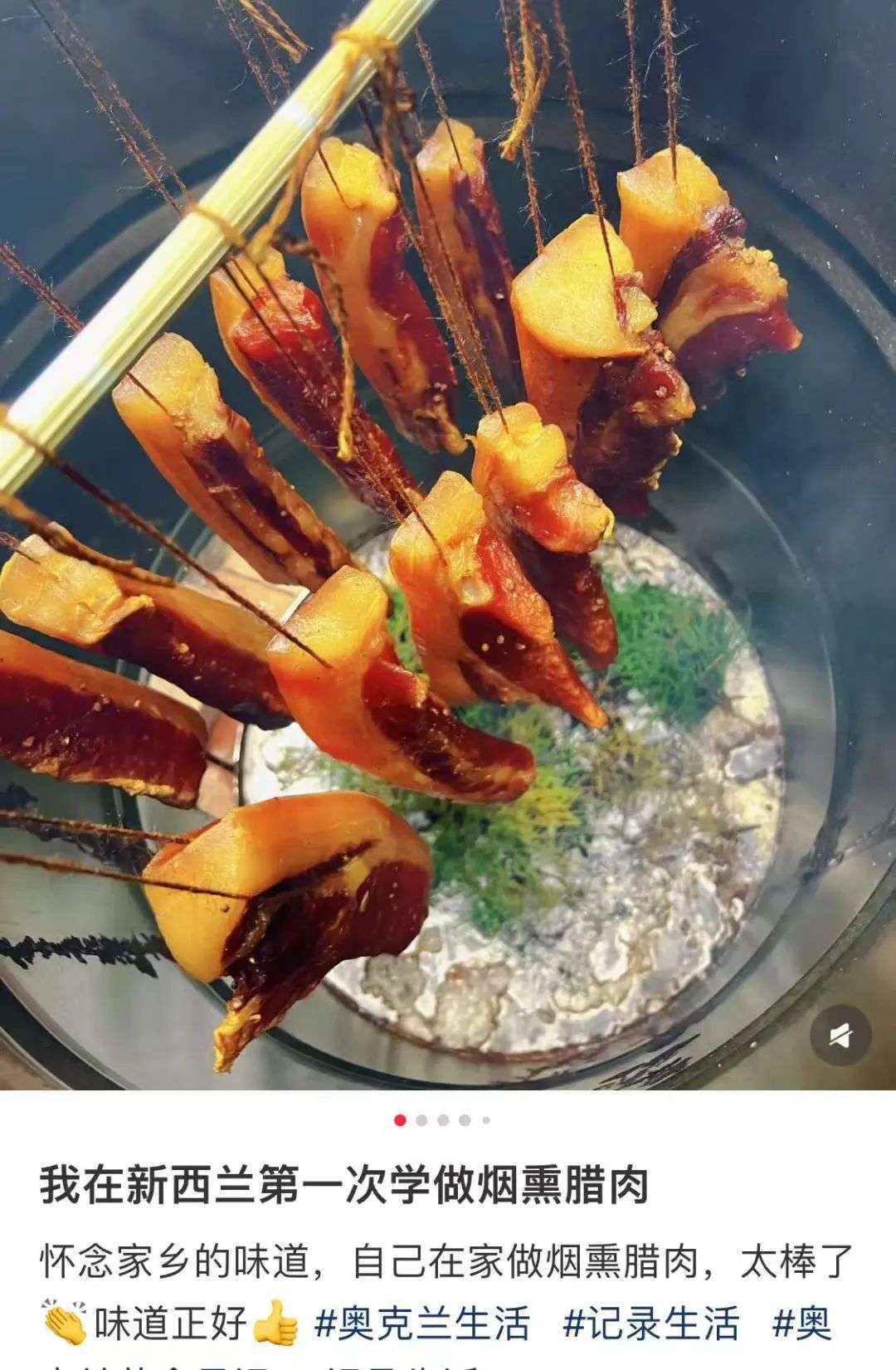Open the #记录生活 hashtag
Screen dimensions: 896x1370
(x=651, y=1323)
